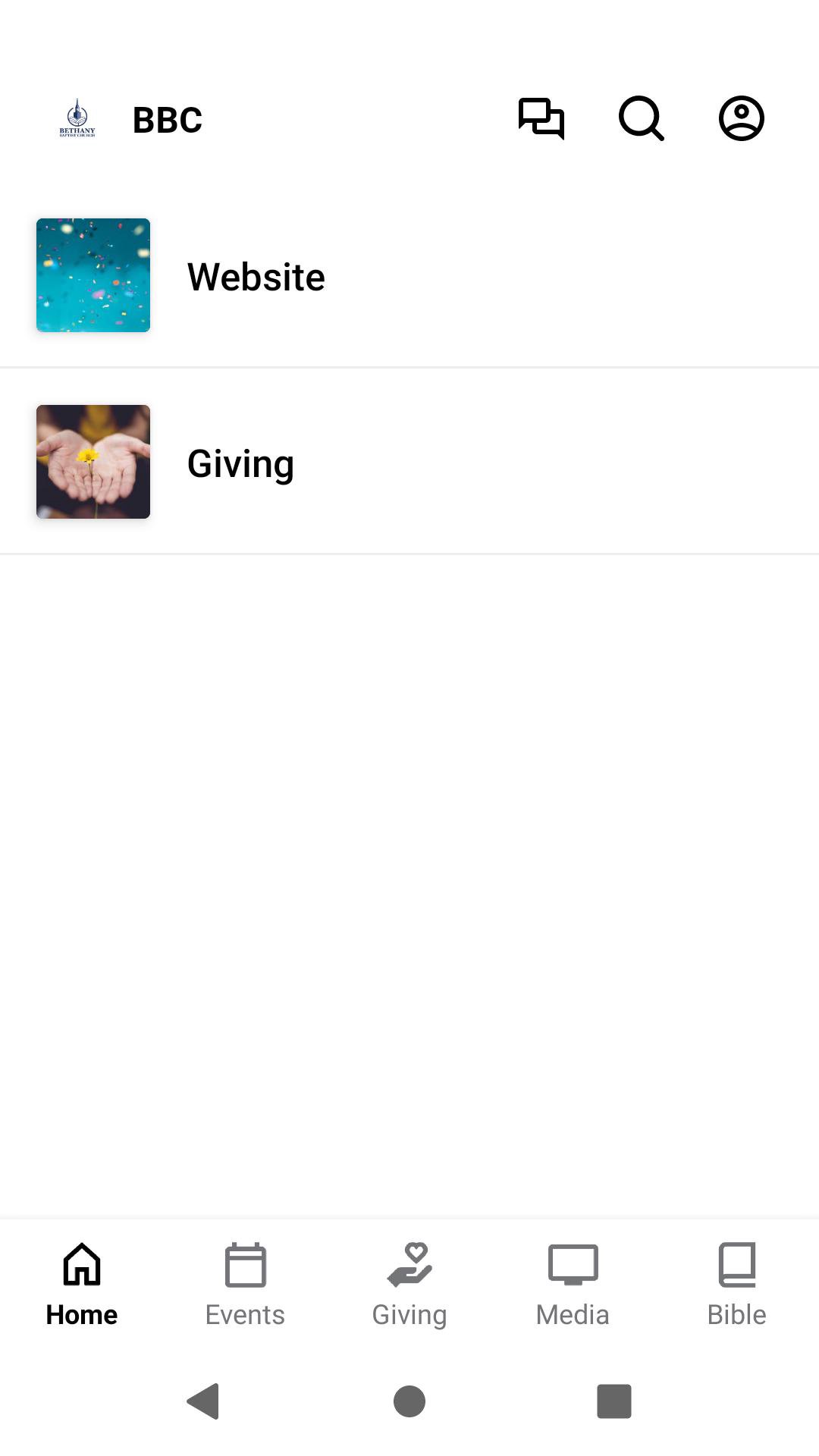Open the user profile icon
Screen dimensions: 819x1456
point(741,119)
